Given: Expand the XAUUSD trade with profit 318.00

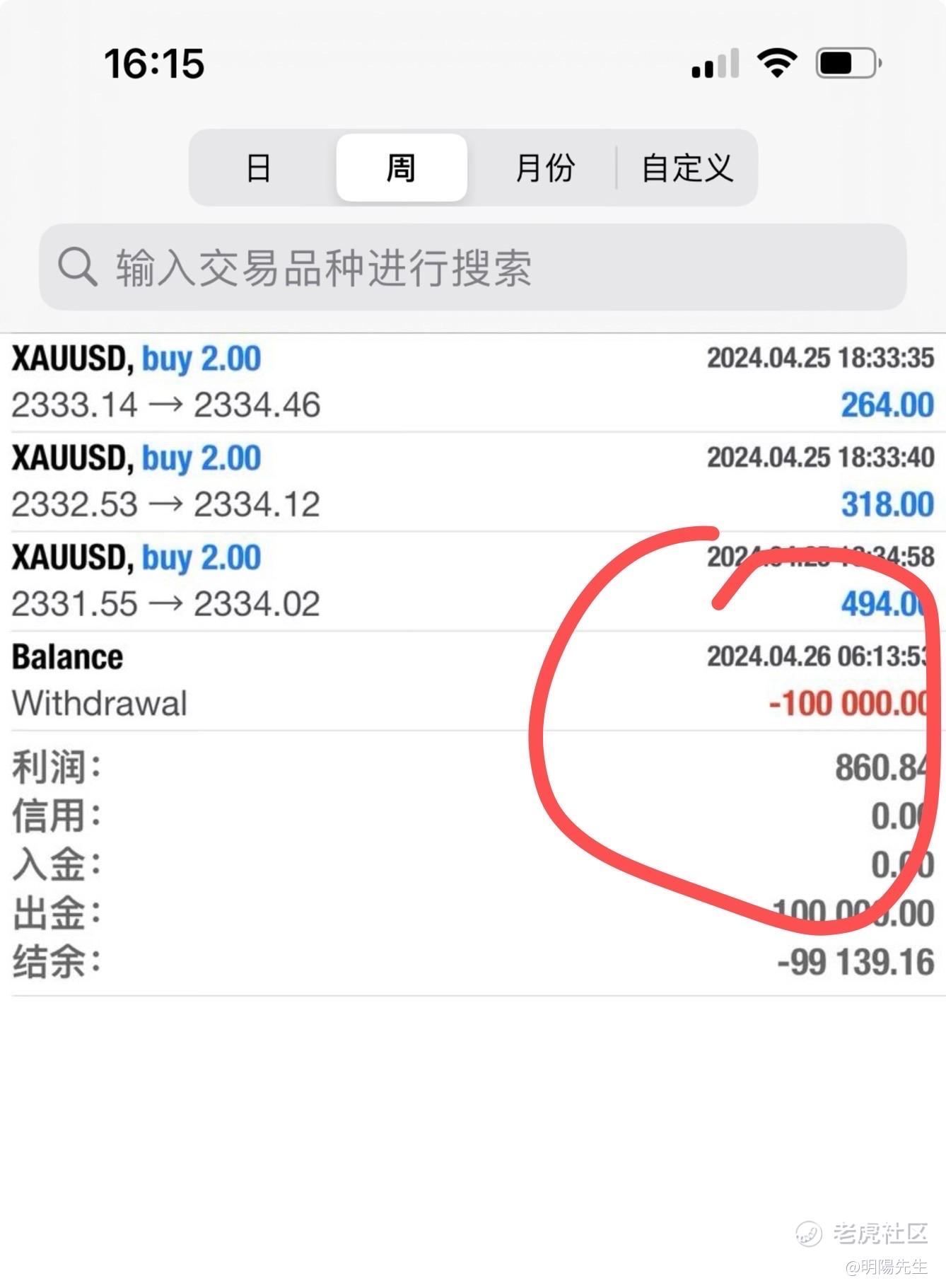Looking at the screenshot, I should 472,482.
